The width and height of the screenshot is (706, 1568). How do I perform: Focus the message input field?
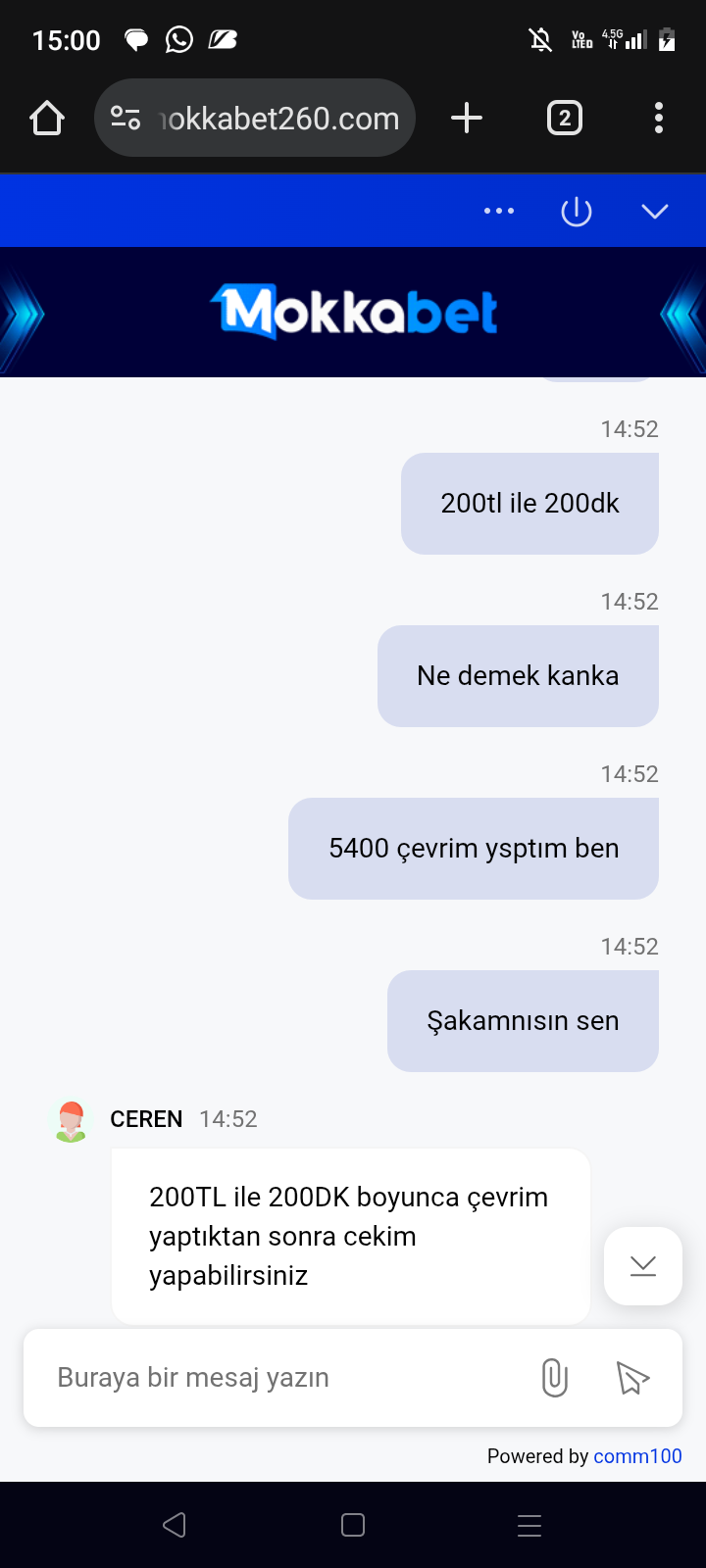click(x=284, y=1378)
